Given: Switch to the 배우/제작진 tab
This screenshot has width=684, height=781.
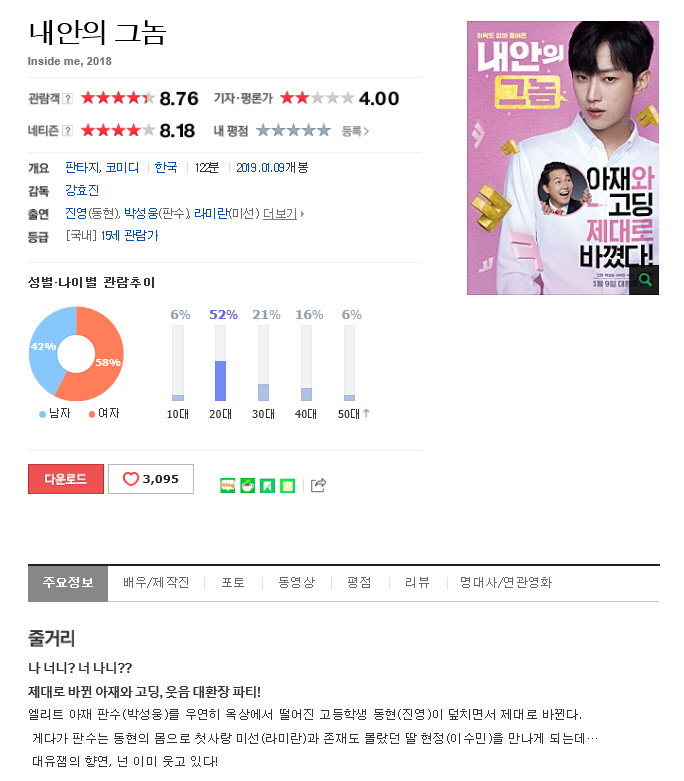Looking at the screenshot, I should click(156, 582).
